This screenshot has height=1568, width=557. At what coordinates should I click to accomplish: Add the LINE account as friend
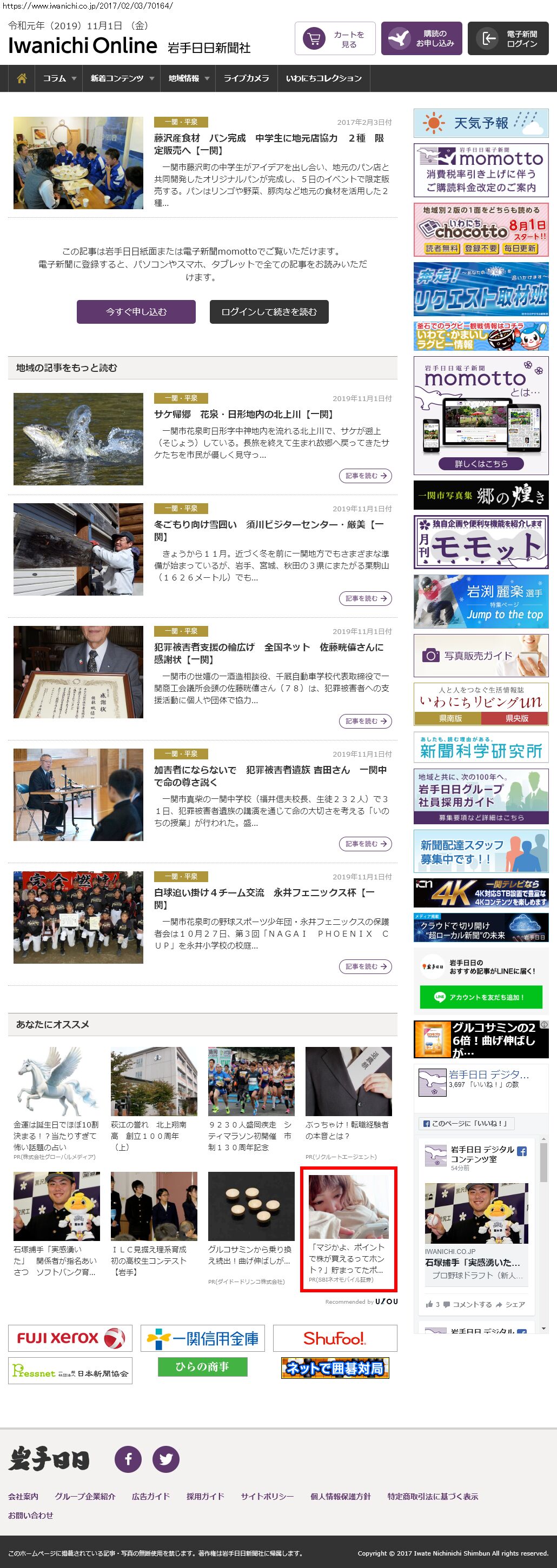coord(480,997)
